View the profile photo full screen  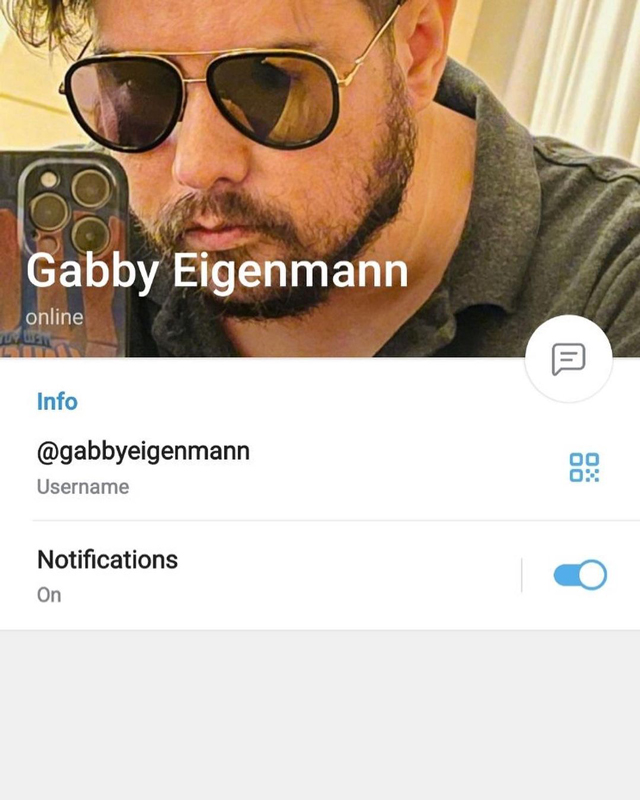click(x=320, y=150)
